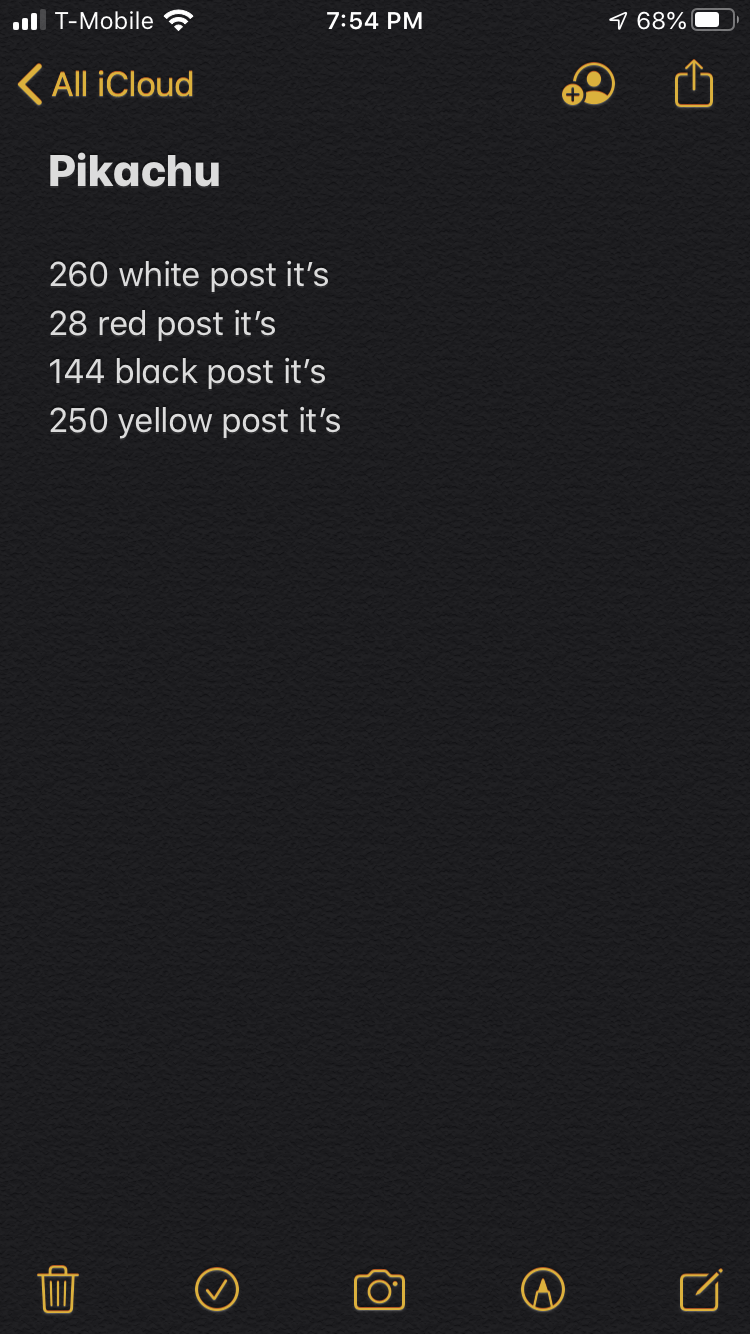
Task: Open the checklist tool
Action: 218,1290
